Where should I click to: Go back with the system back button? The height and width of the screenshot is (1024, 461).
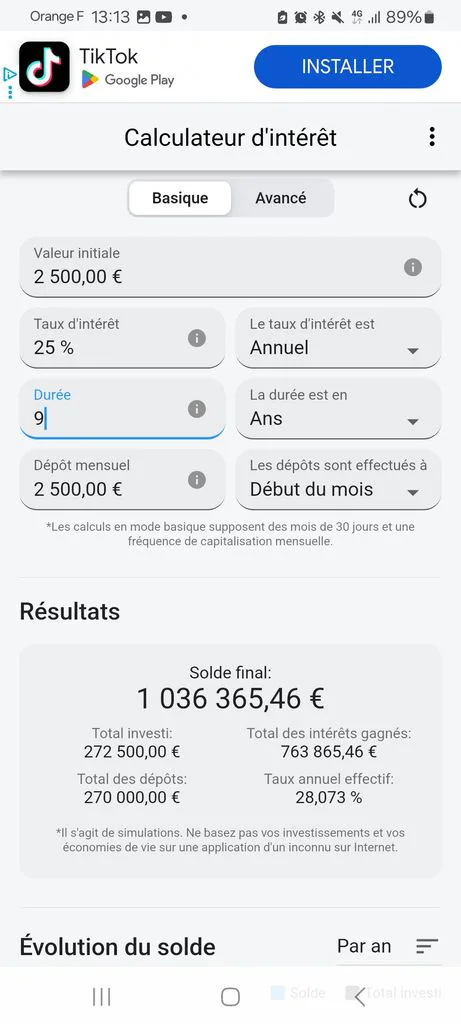[359, 996]
